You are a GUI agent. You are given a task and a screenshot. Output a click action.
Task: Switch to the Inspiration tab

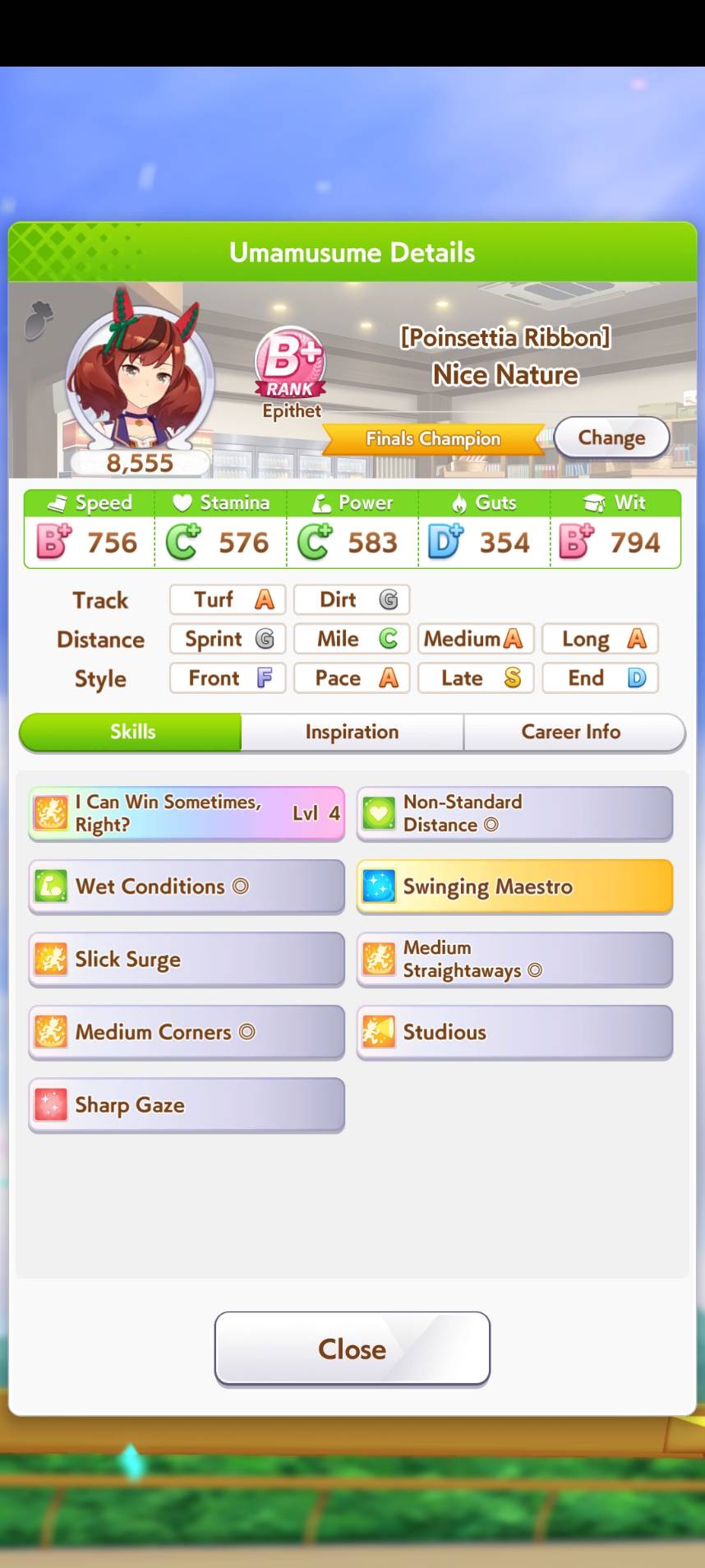(x=352, y=732)
